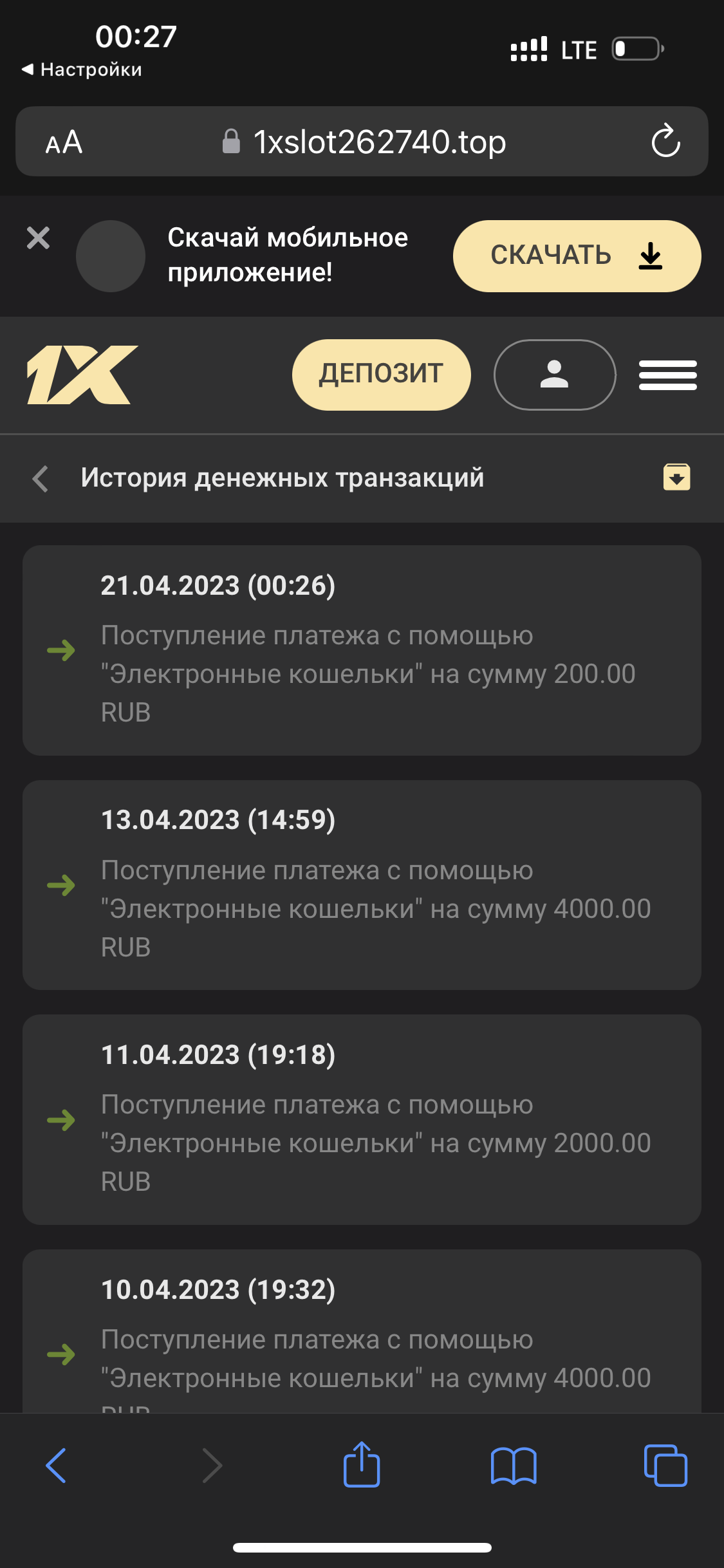This screenshot has width=724, height=1568.
Task: Return to Настройки app
Action: pyautogui.click(x=82, y=70)
